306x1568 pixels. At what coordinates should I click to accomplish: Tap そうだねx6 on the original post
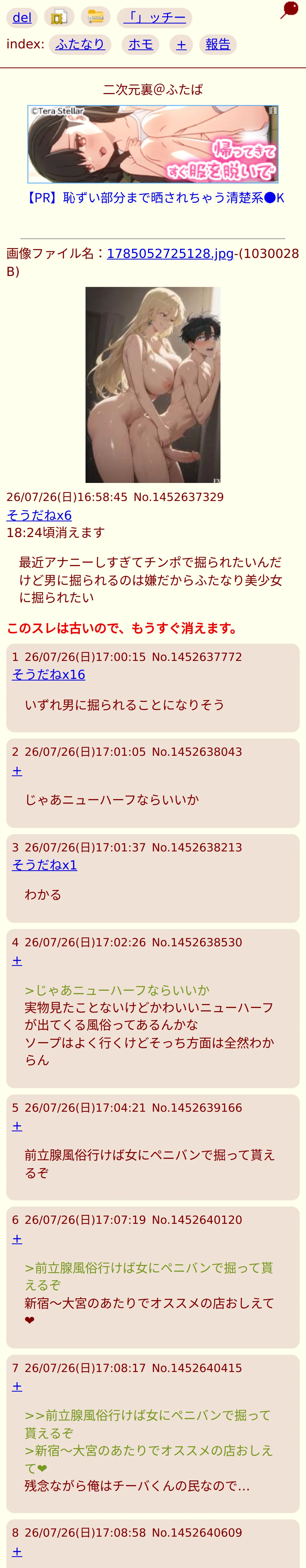[39, 515]
